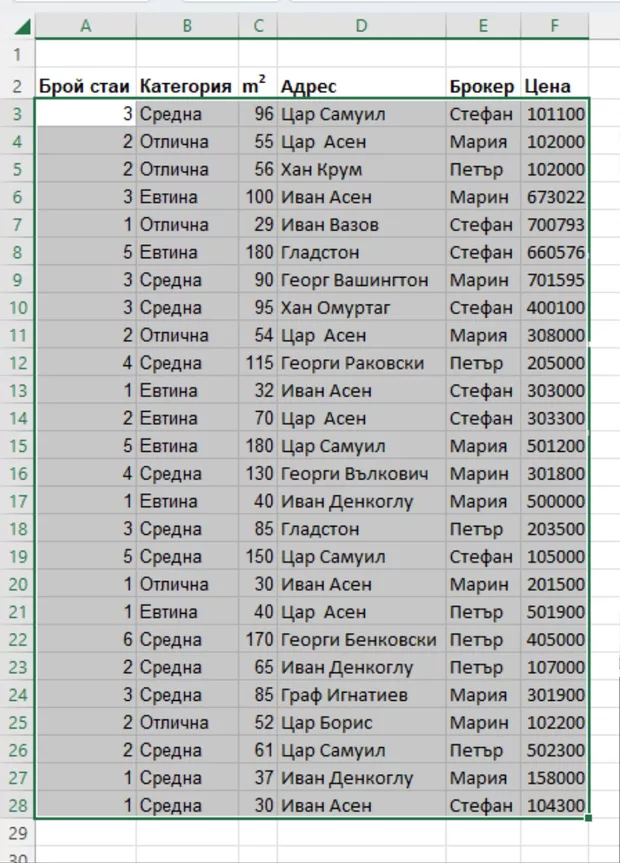Select column B header
620x863 pixels.
pos(187,27)
